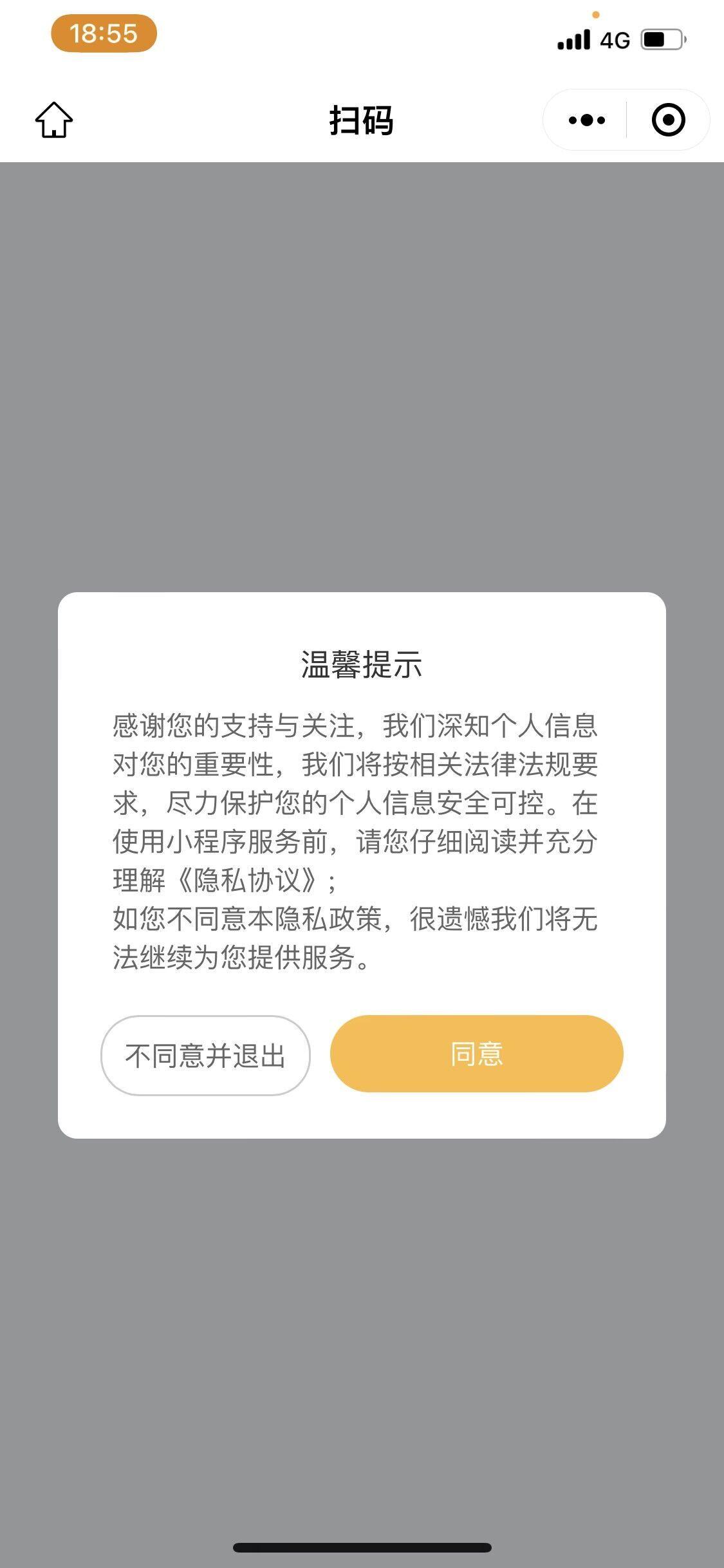Close the mini program with the circle button
724x1568 pixels.
tap(668, 120)
